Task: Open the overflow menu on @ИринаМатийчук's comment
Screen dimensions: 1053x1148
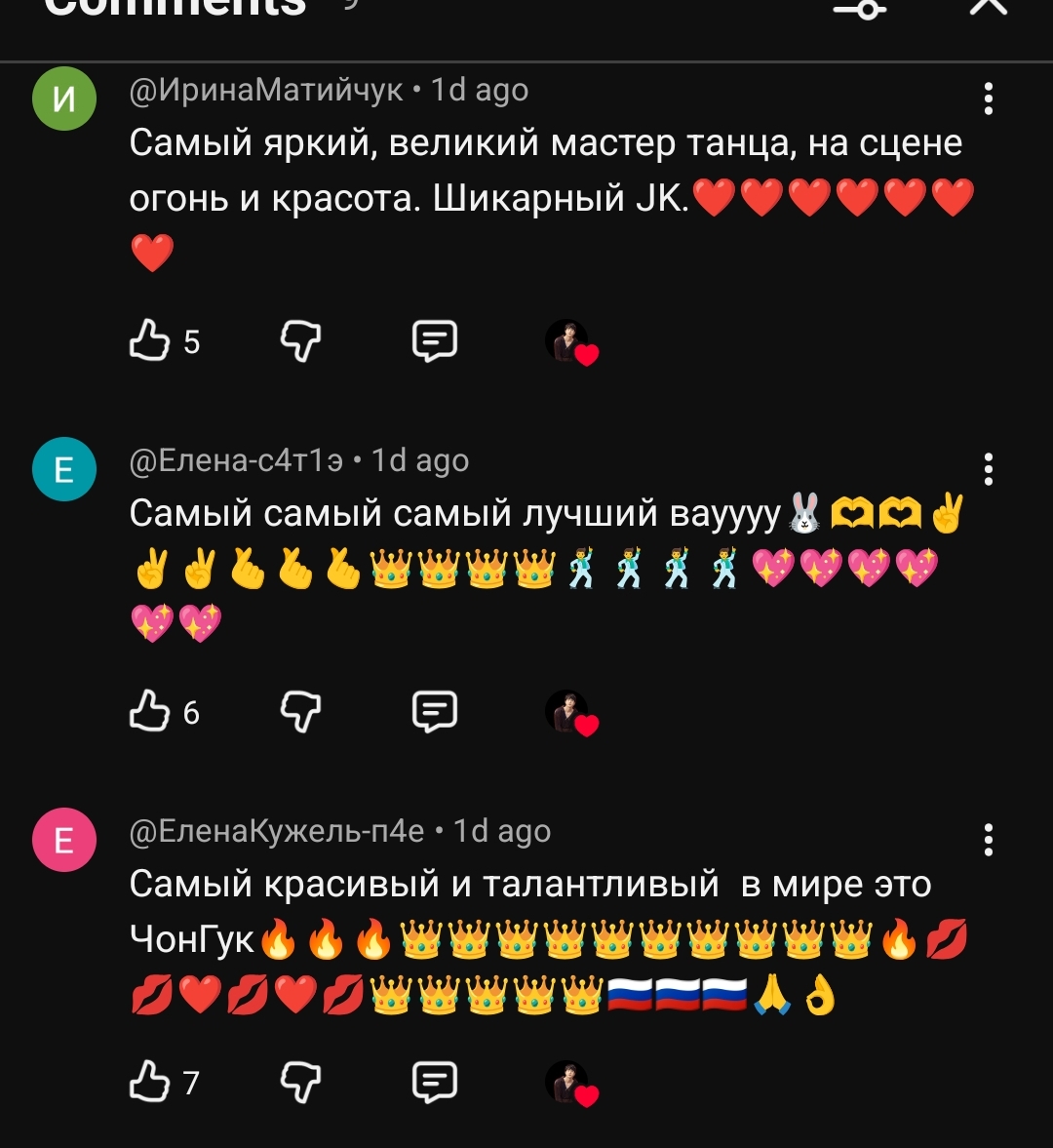Action: (989, 99)
